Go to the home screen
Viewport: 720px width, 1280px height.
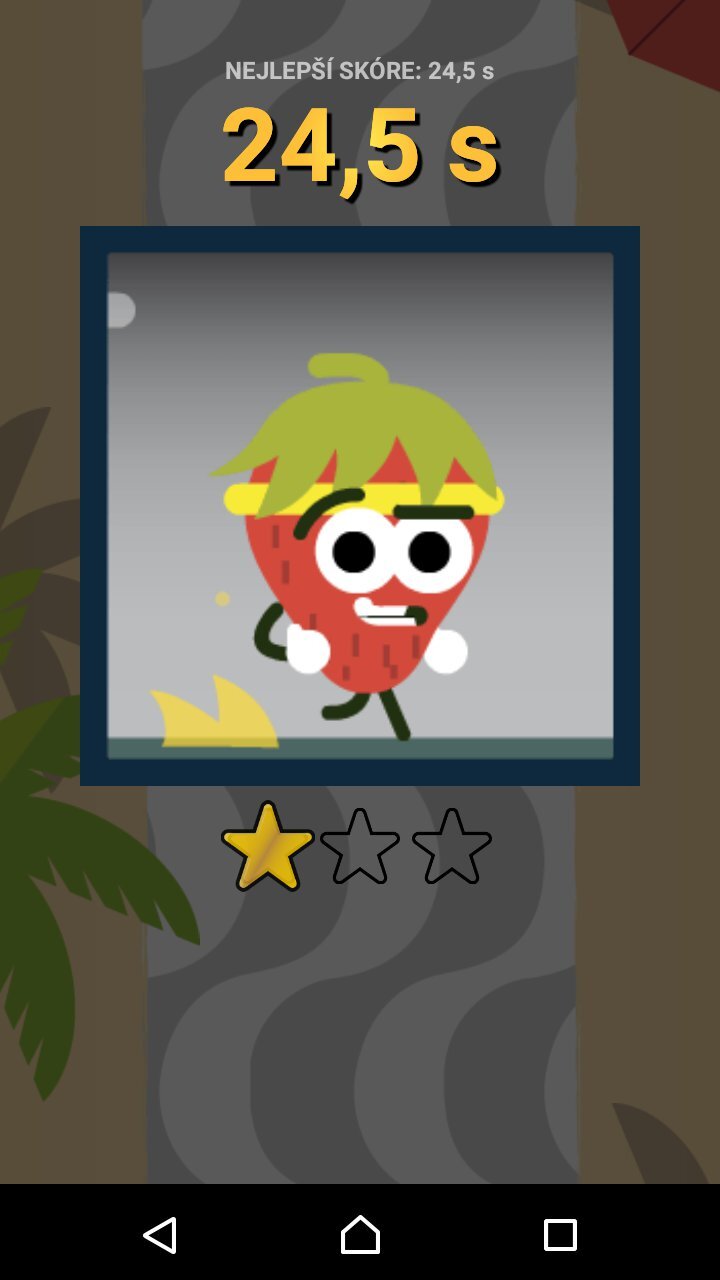[360, 1235]
